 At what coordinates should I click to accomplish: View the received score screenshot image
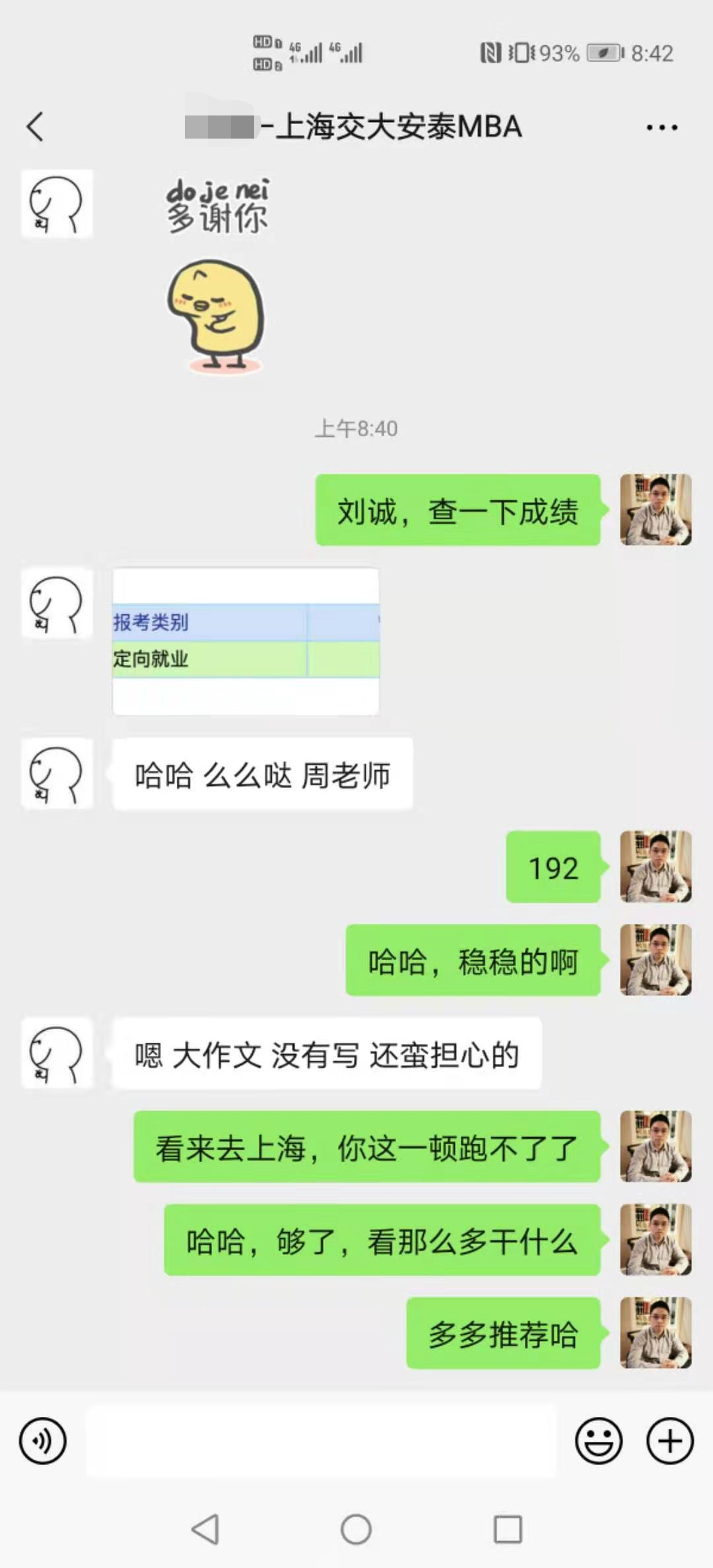point(246,641)
